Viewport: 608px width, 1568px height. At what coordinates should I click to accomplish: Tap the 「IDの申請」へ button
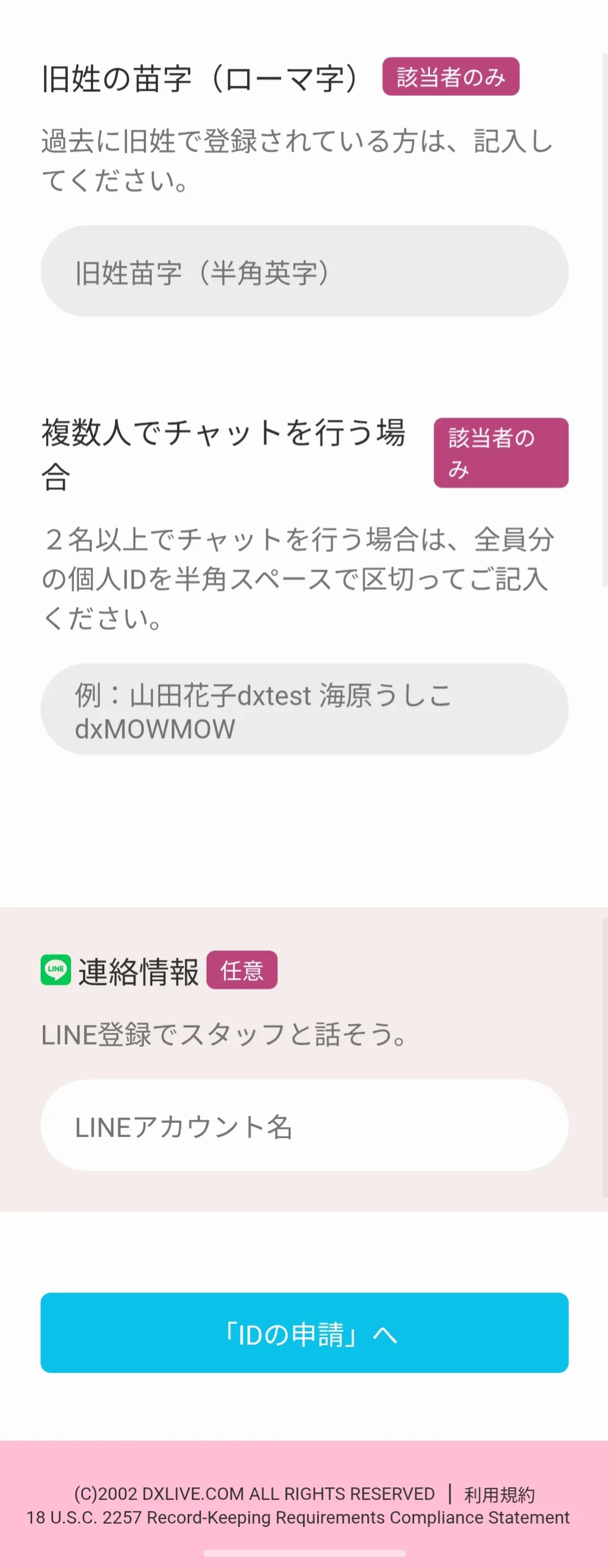point(305,1334)
